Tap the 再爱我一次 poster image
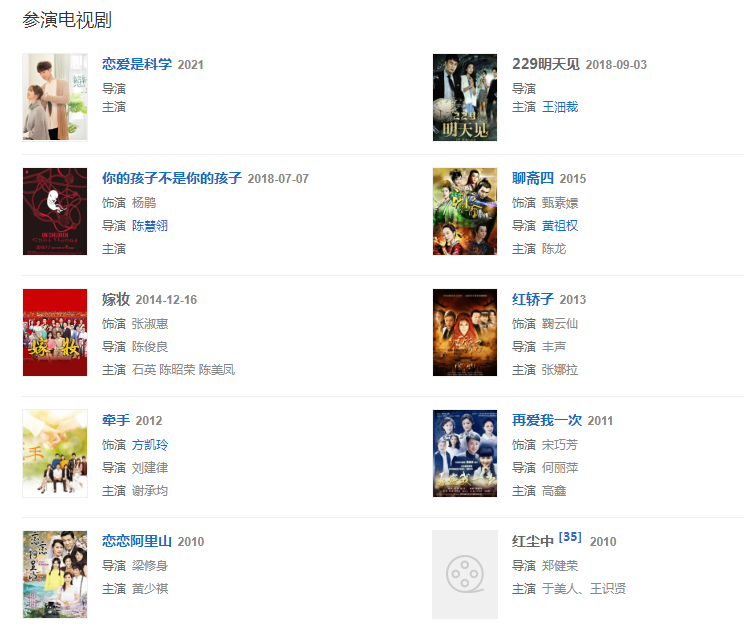Viewport: 744px width, 626px height. click(x=465, y=453)
